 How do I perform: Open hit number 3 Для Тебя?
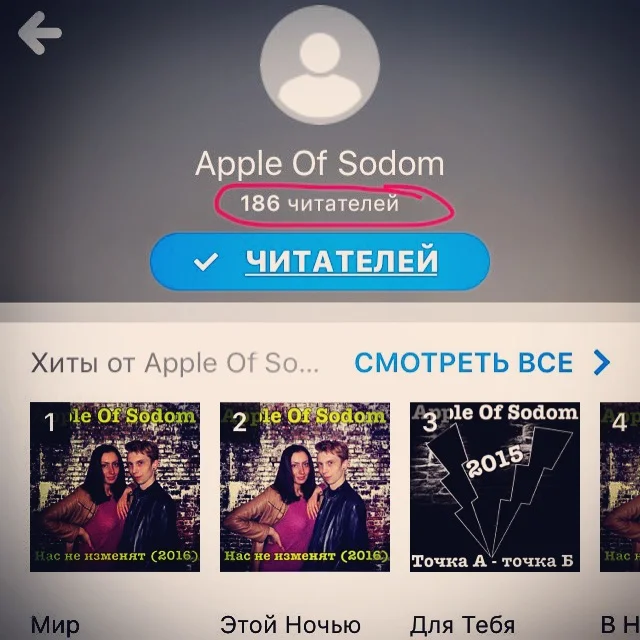click(494, 487)
